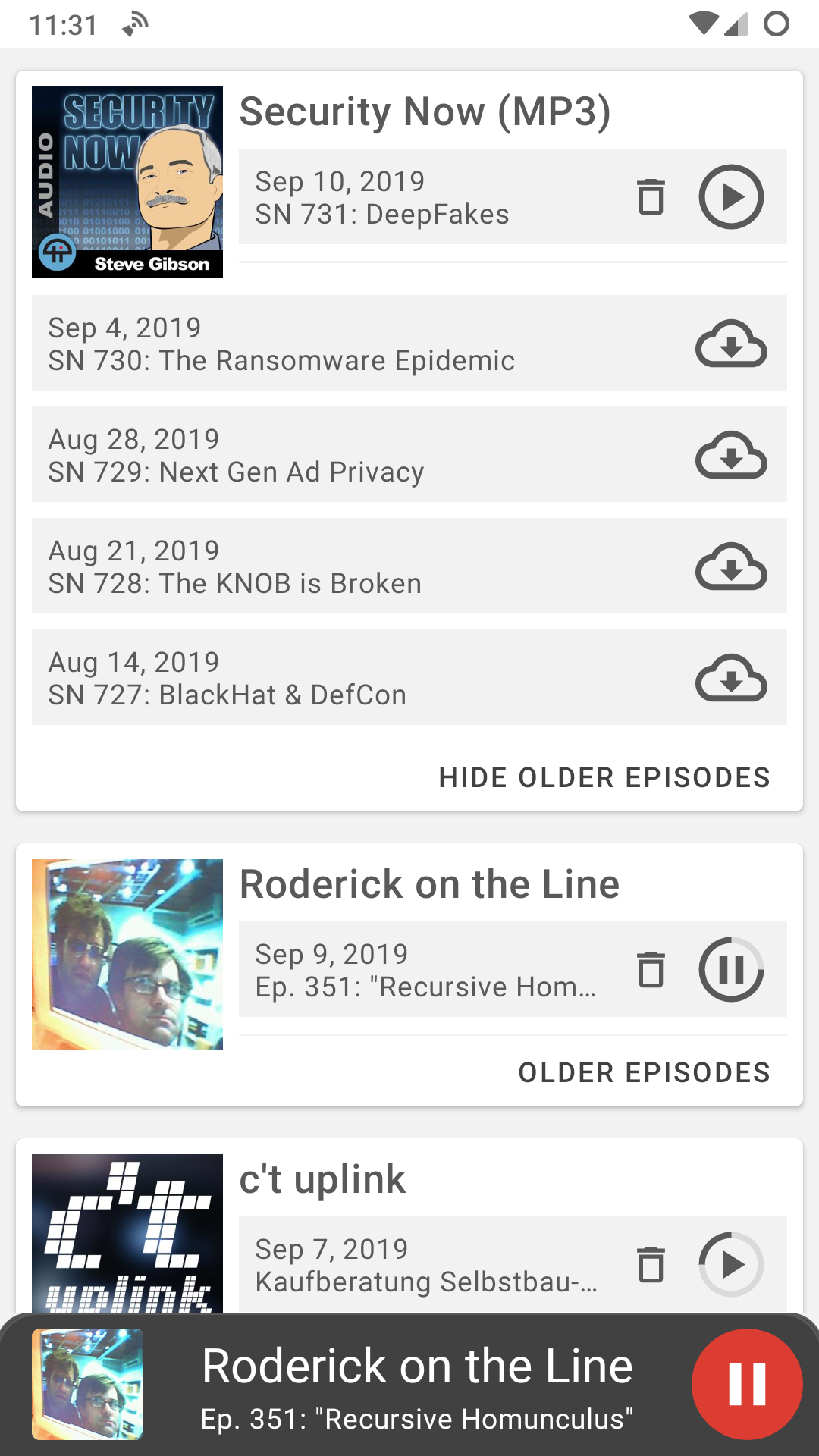The height and width of the screenshot is (1456, 819).
Task: Show older episodes of Roderick on the Line
Action: coord(644,1072)
